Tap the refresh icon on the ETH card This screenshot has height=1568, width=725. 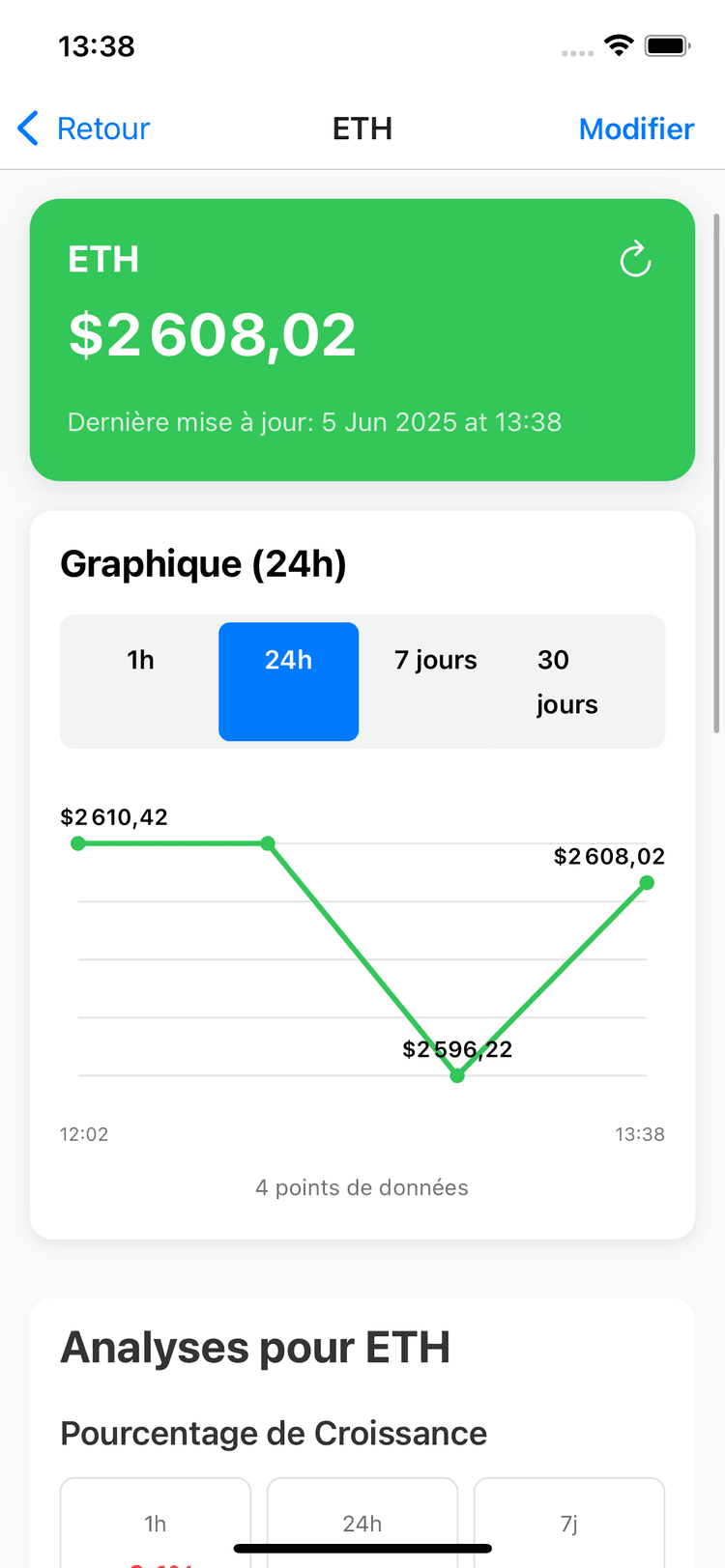(x=635, y=259)
